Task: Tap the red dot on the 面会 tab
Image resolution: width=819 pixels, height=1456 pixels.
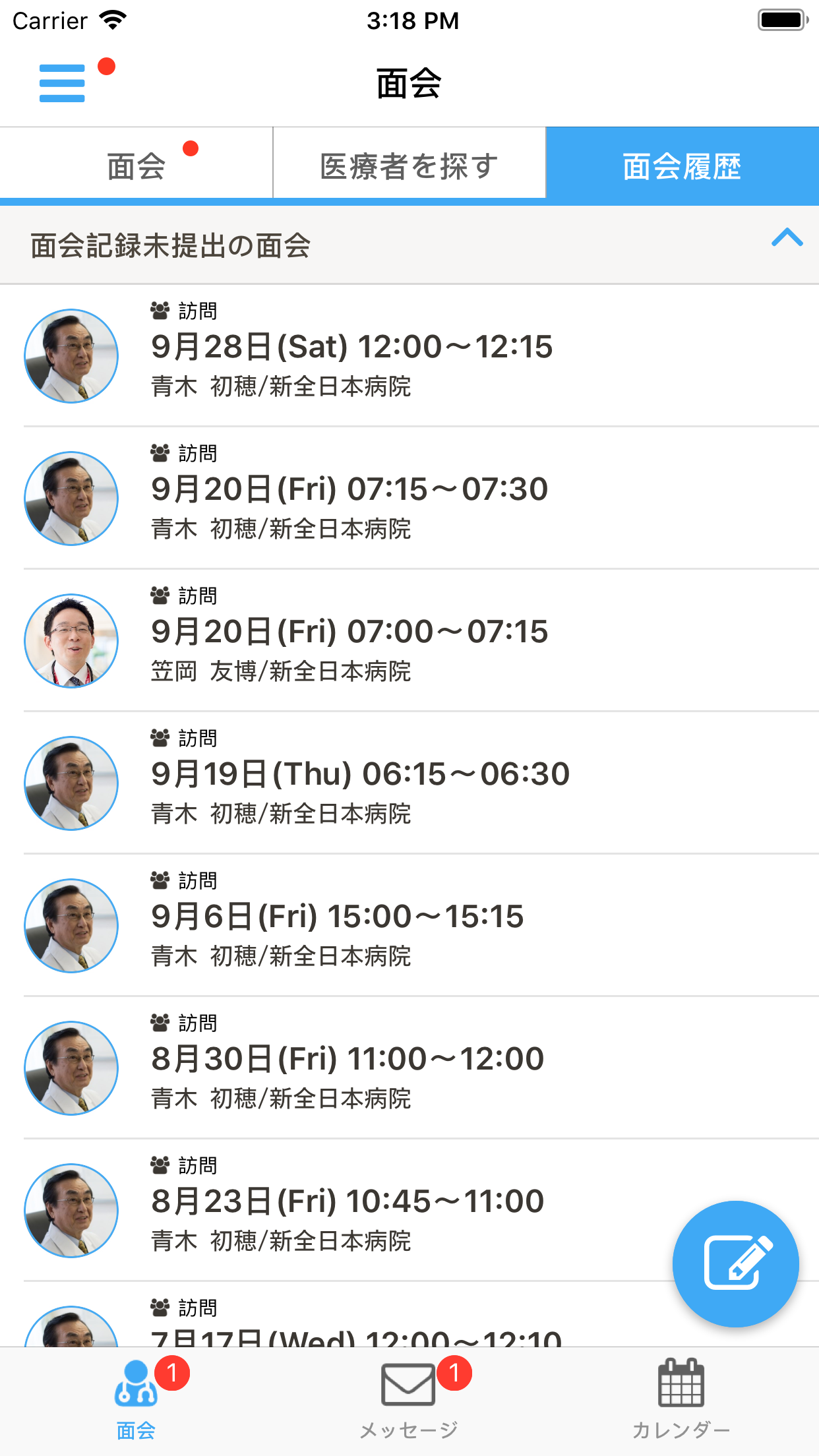Action: click(x=191, y=146)
